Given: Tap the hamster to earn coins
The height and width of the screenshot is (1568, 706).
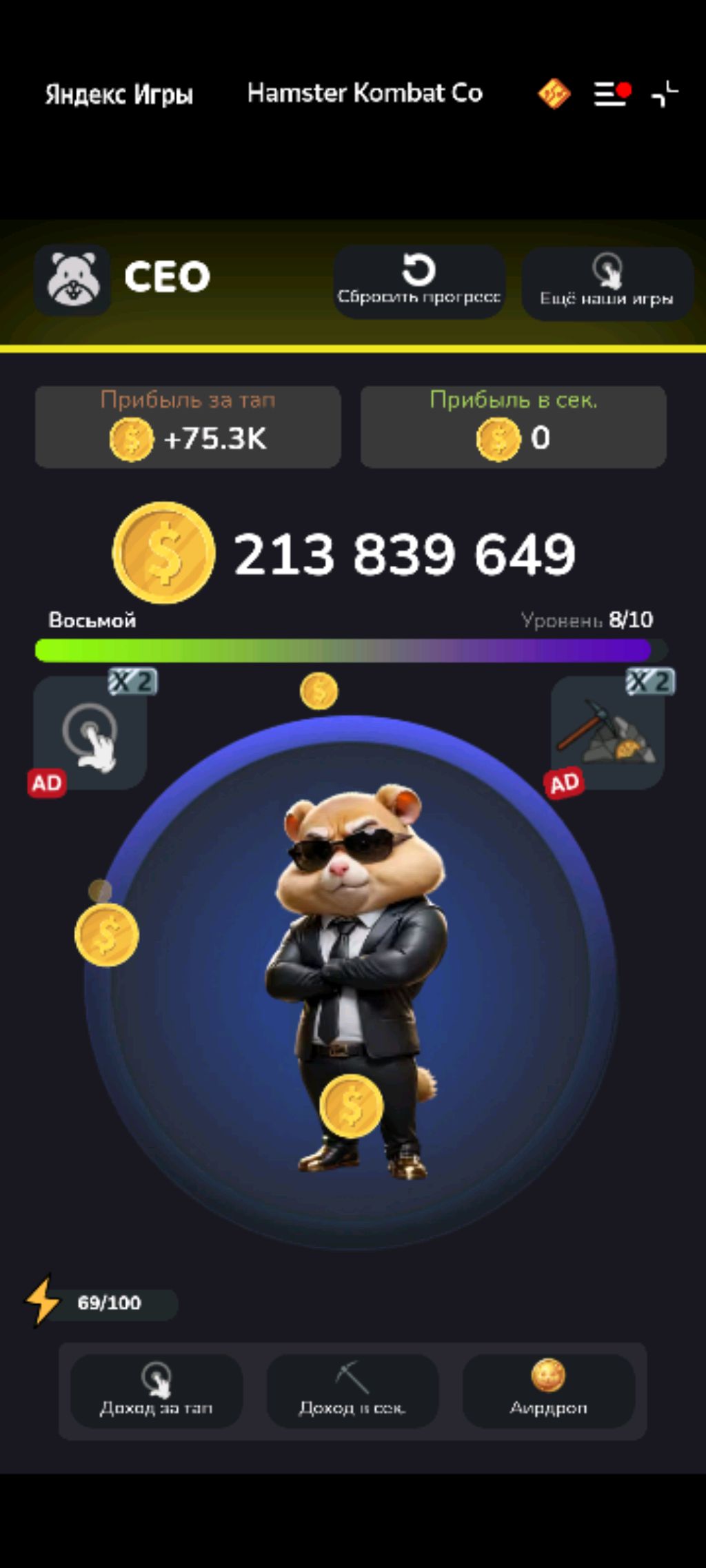Looking at the screenshot, I should click(x=352, y=979).
